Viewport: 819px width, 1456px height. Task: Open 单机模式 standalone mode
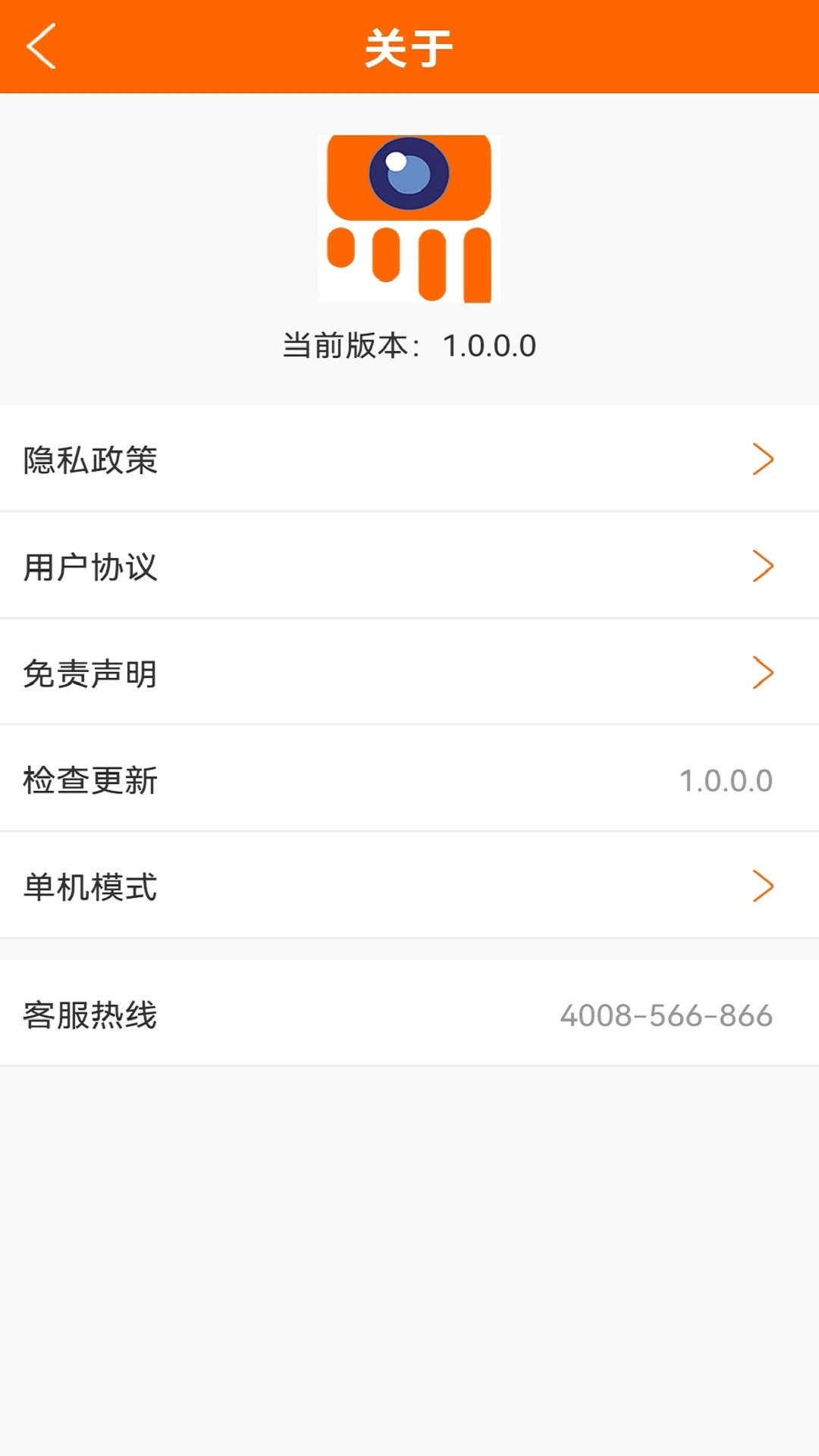409,886
